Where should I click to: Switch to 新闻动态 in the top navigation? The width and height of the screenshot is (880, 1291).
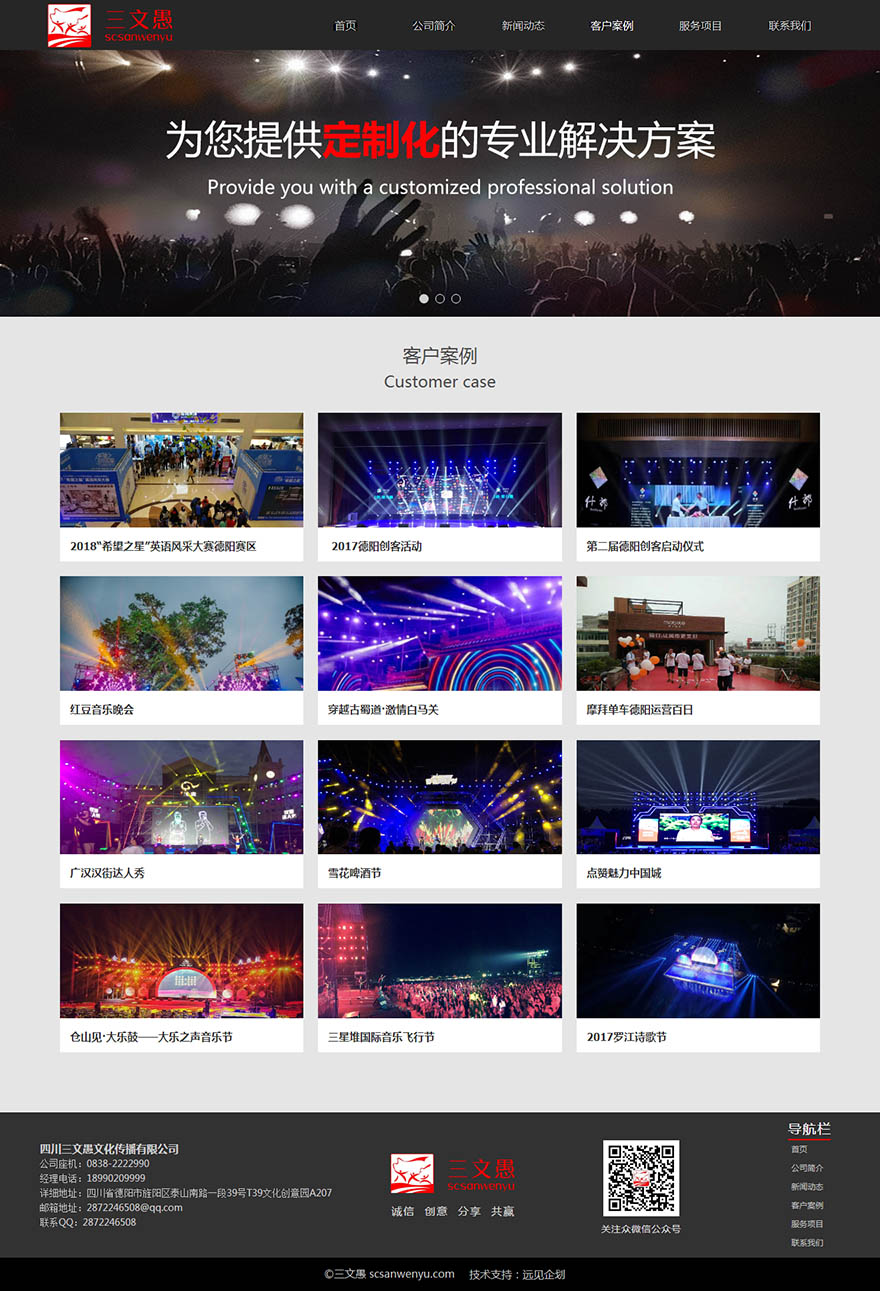coord(523,26)
